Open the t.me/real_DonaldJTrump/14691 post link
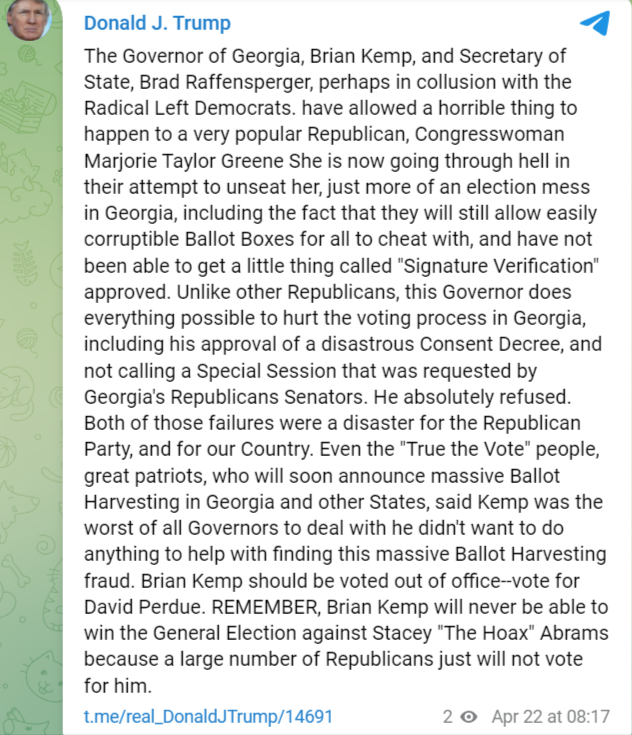Screen dimensions: 632x735 coord(208,716)
